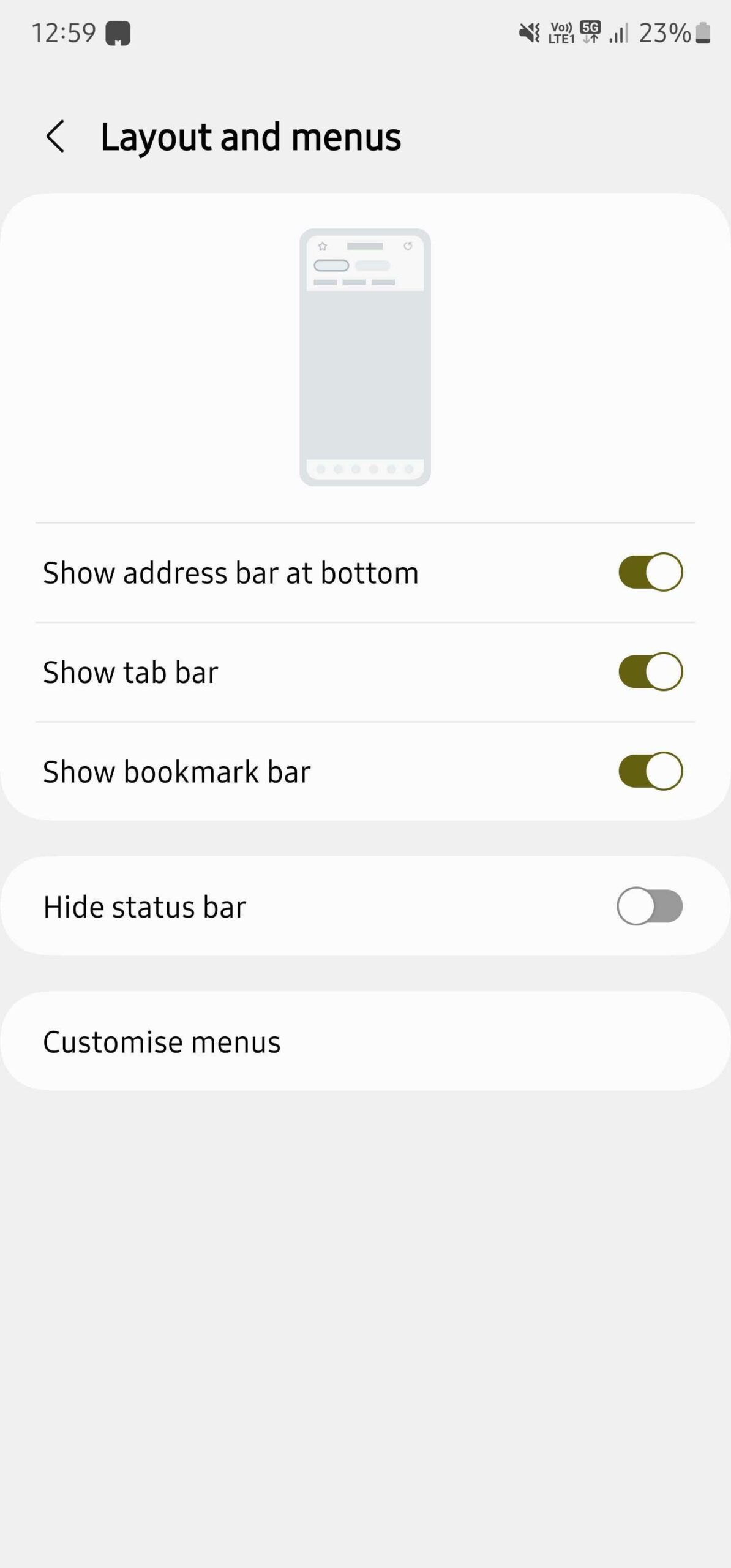Screen dimensions: 731x1568
Task: Turn off Show address bar at bottom
Action: click(650, 572)
